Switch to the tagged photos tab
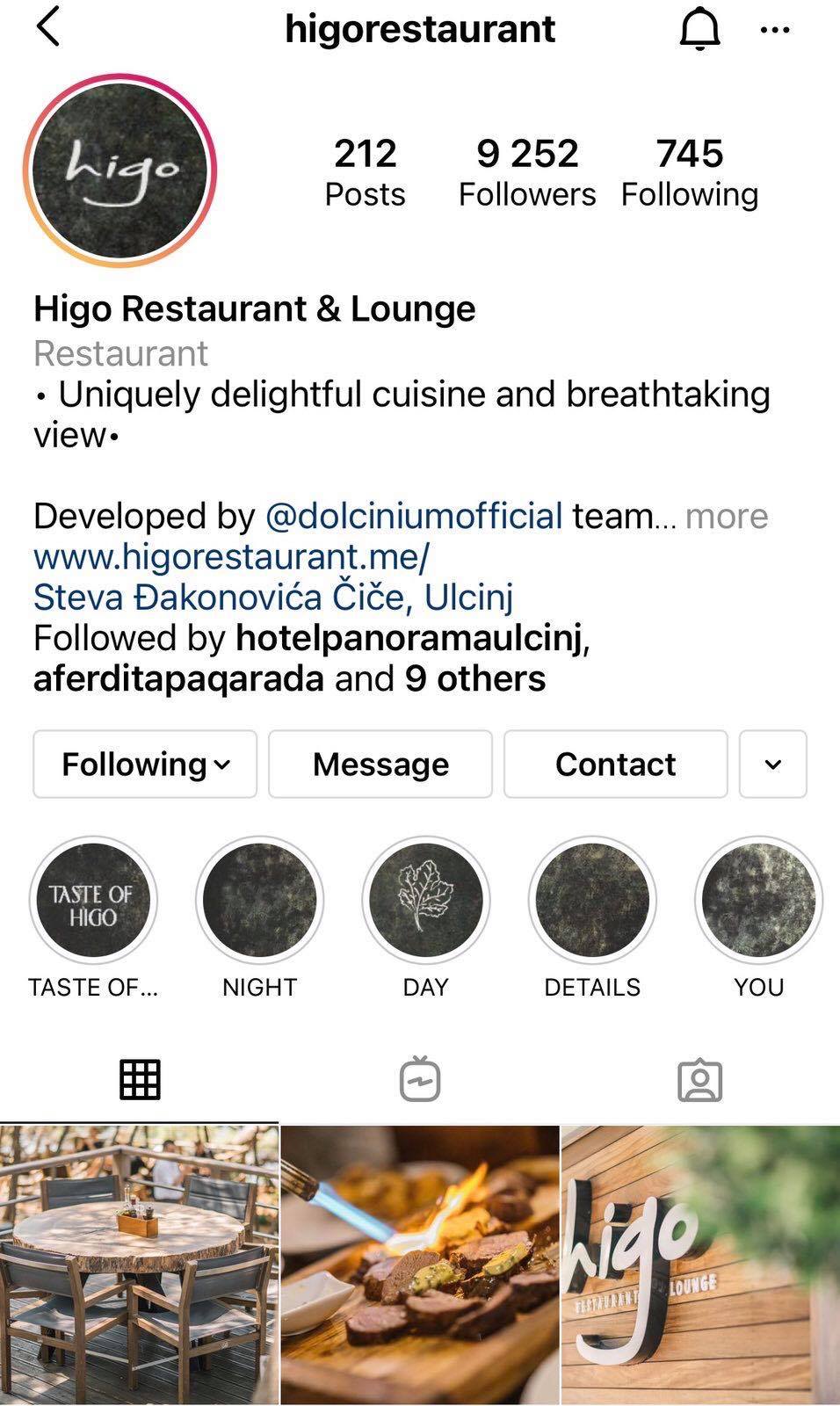 (x=699, y=1079)
